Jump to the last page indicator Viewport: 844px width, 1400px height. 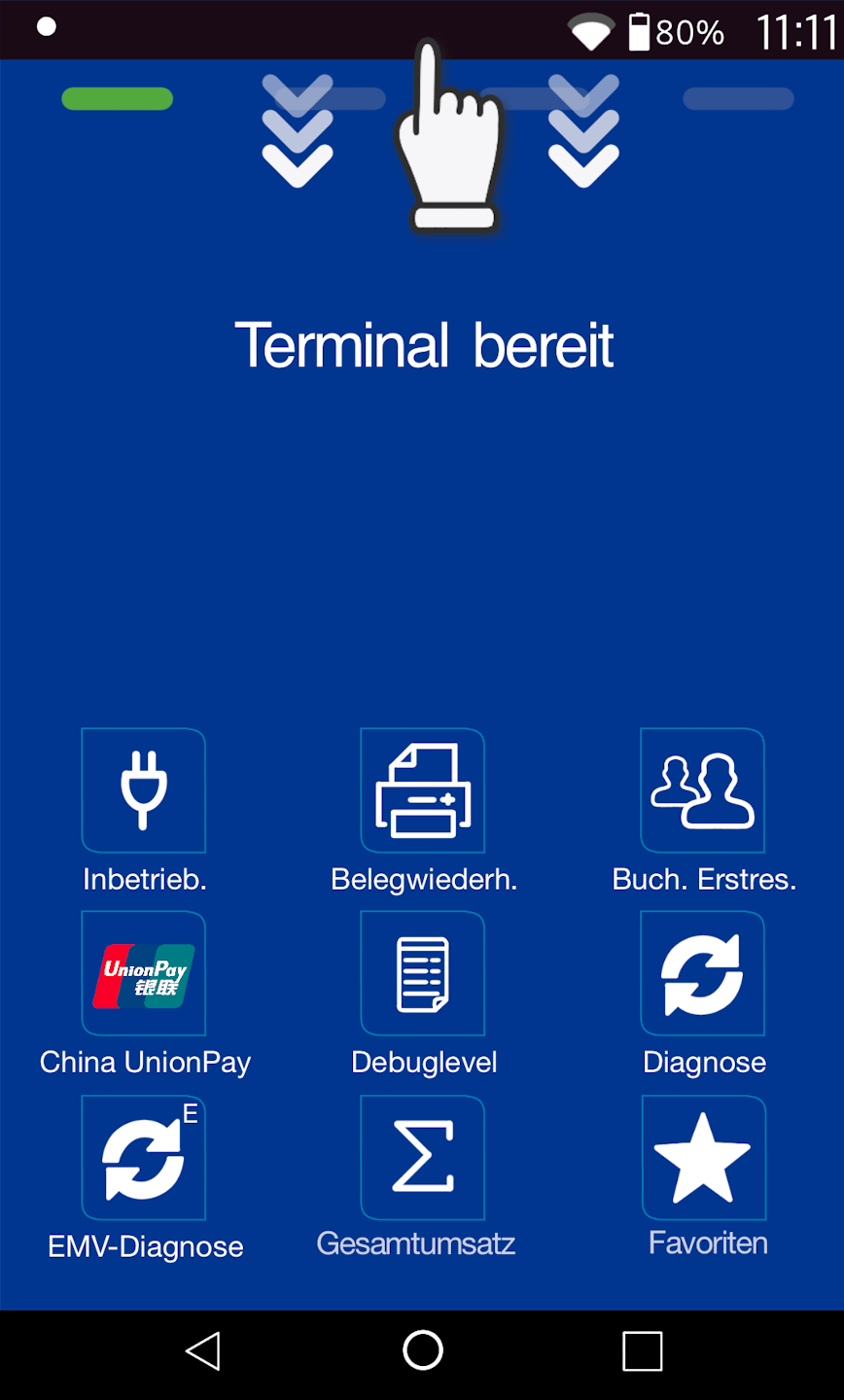coord(738,99)
